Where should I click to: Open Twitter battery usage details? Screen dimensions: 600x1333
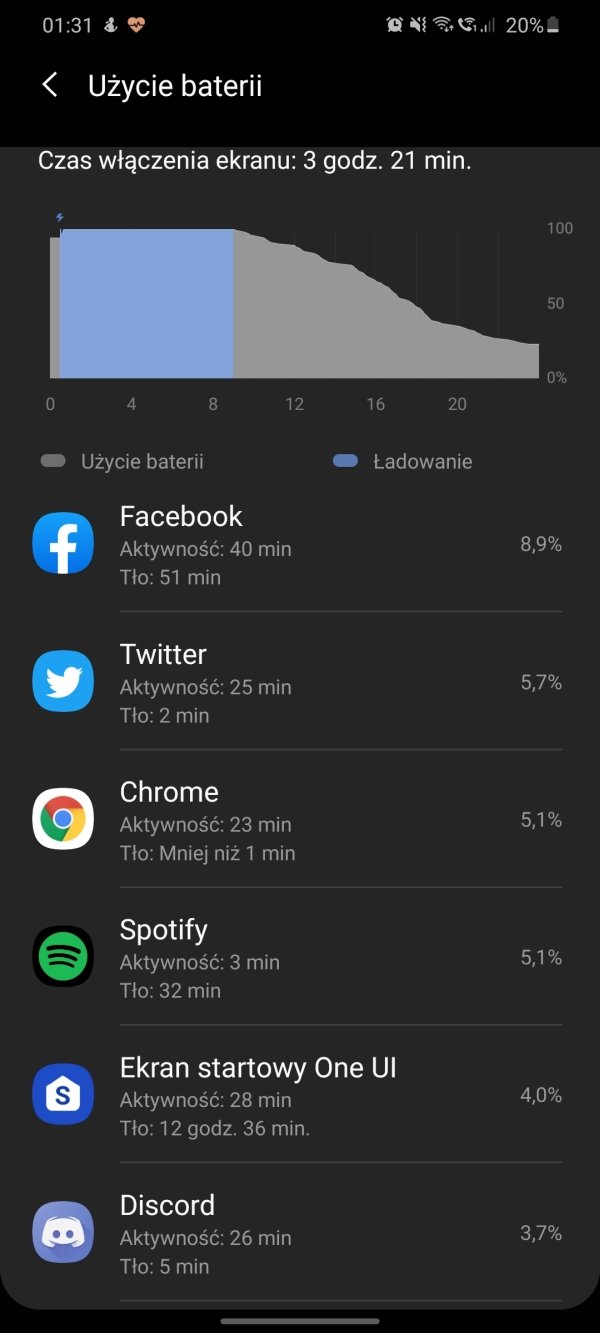pos(300,682)
